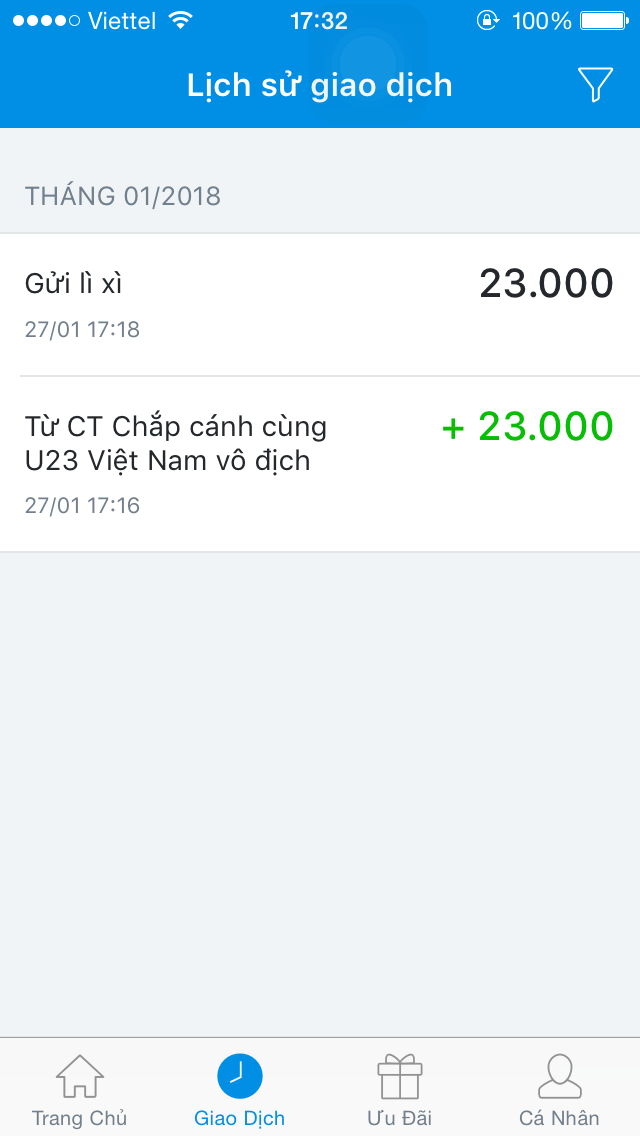Viewport: 640px width, 1136px height.
Task: Select the Giao Dịch tab
Action: point(240,1090)
